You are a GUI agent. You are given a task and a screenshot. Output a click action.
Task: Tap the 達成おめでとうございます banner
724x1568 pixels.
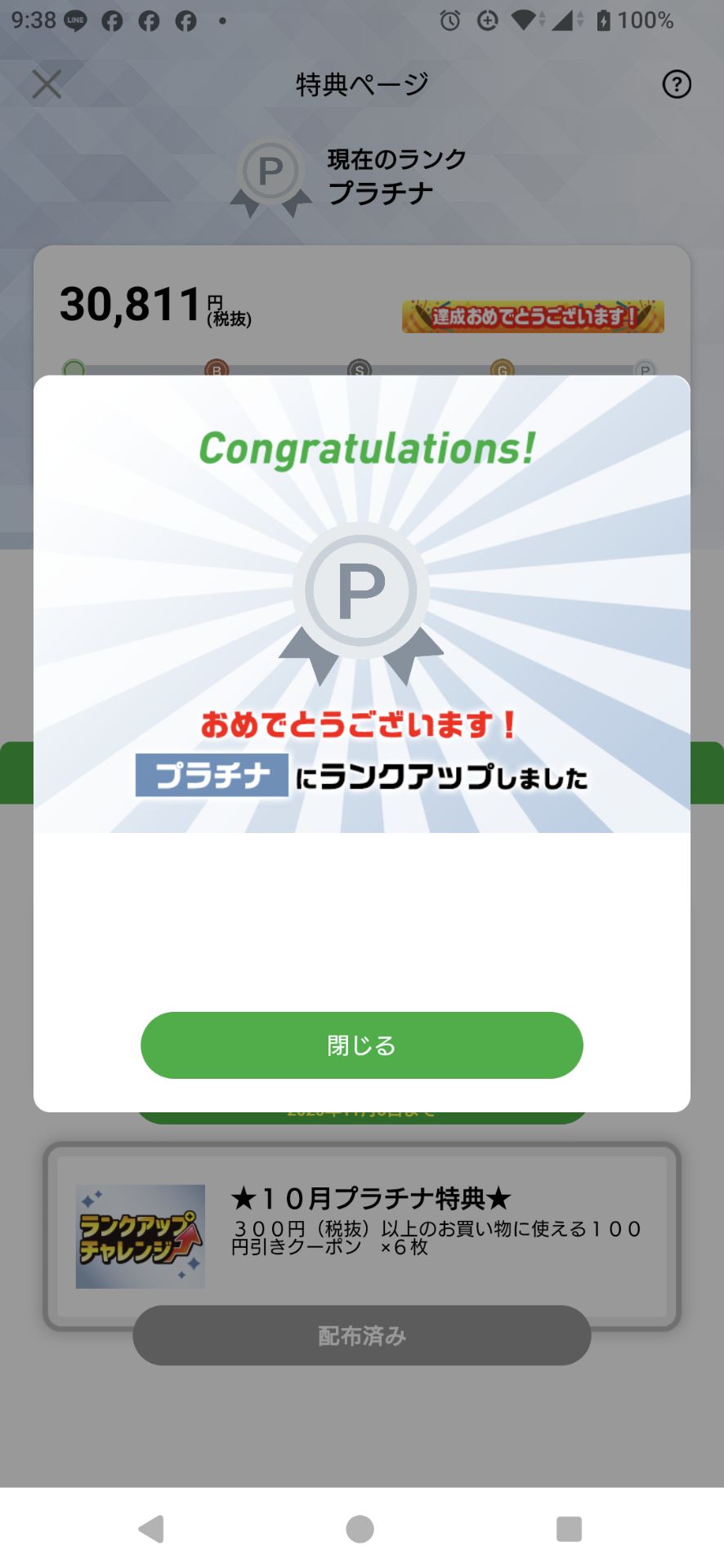click(x=534, y=314)
